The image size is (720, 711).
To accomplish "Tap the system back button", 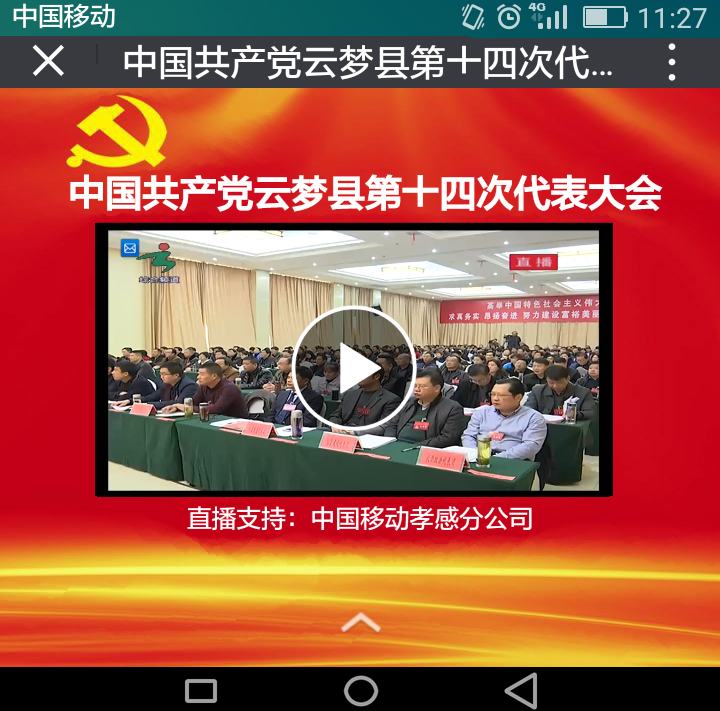I will pyautogui.click(x=520, y=690).
